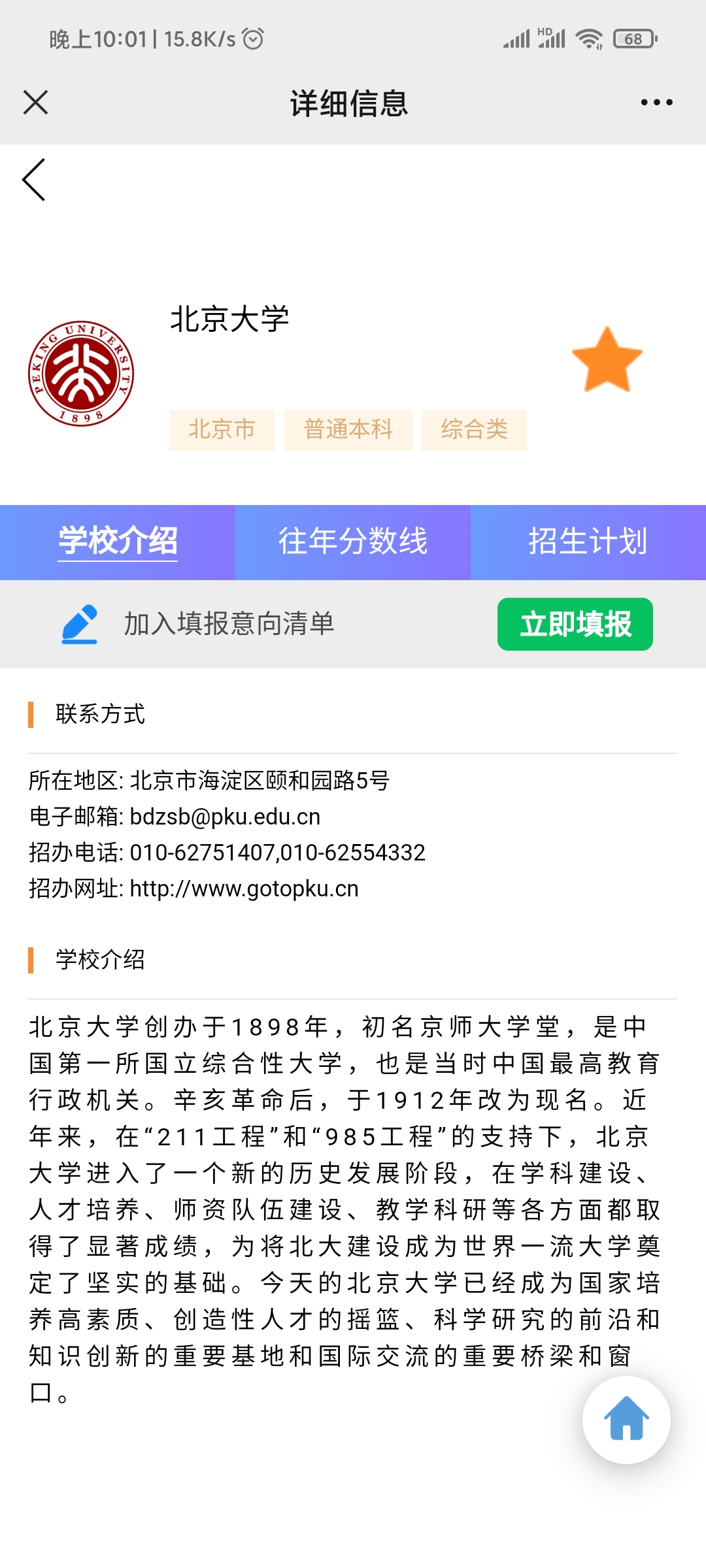Switch to the 往年分数线 tab
The height and width of the screenshot is (1568, 706).
[353, 542]
